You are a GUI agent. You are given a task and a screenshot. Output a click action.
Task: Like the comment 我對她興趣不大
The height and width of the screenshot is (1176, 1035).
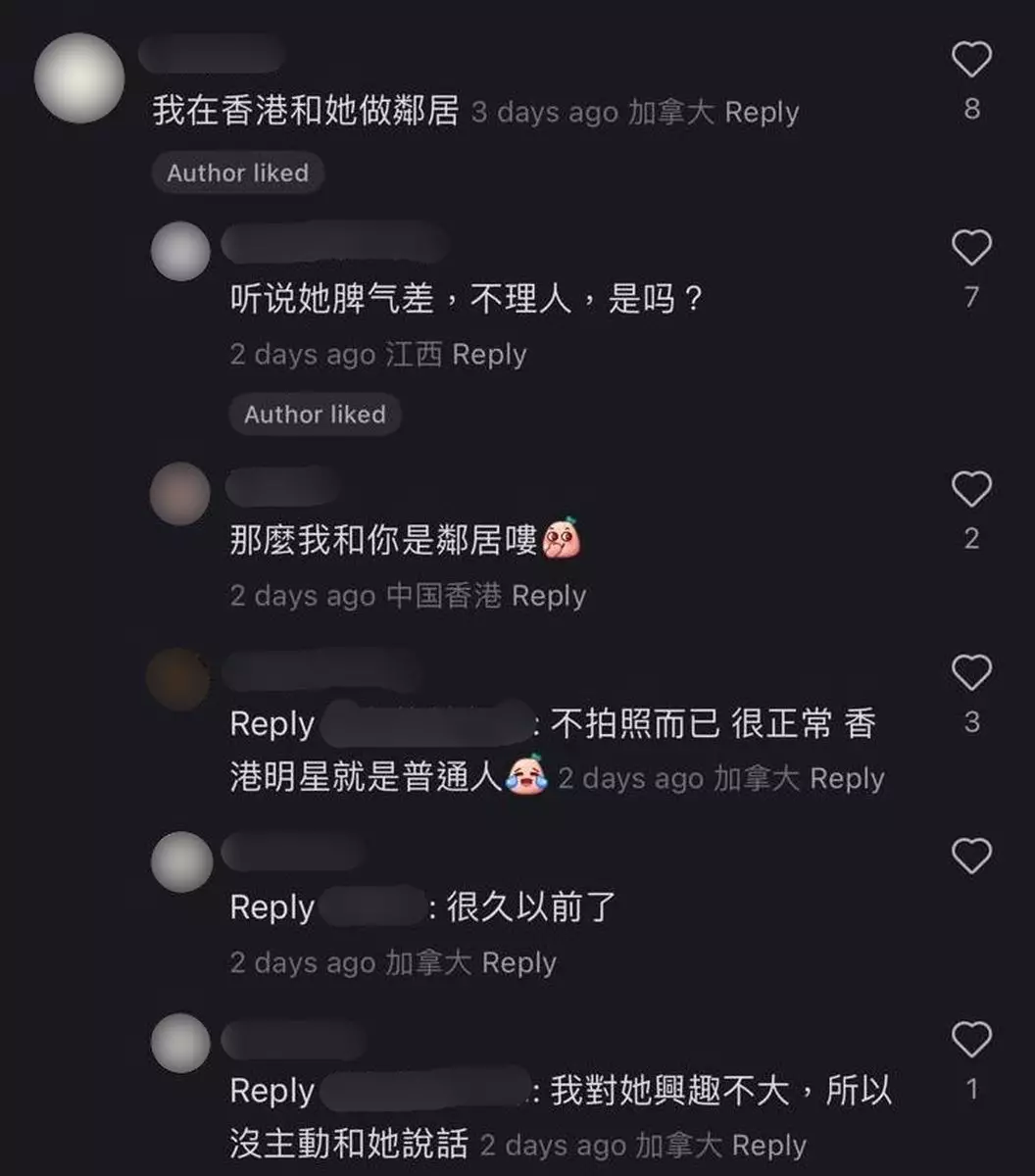pos(971,1040)
